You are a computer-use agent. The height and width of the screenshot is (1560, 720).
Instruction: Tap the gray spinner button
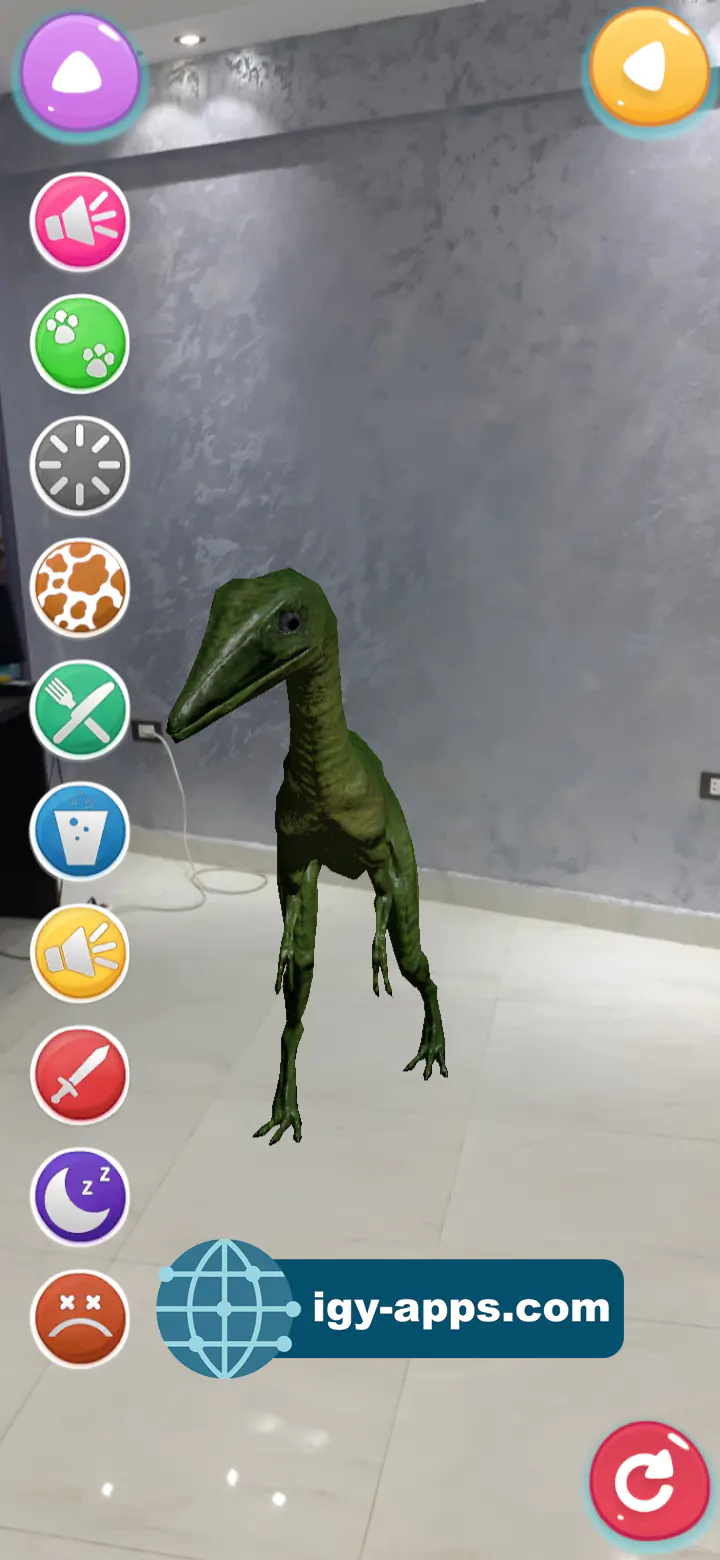click(80, 466)
